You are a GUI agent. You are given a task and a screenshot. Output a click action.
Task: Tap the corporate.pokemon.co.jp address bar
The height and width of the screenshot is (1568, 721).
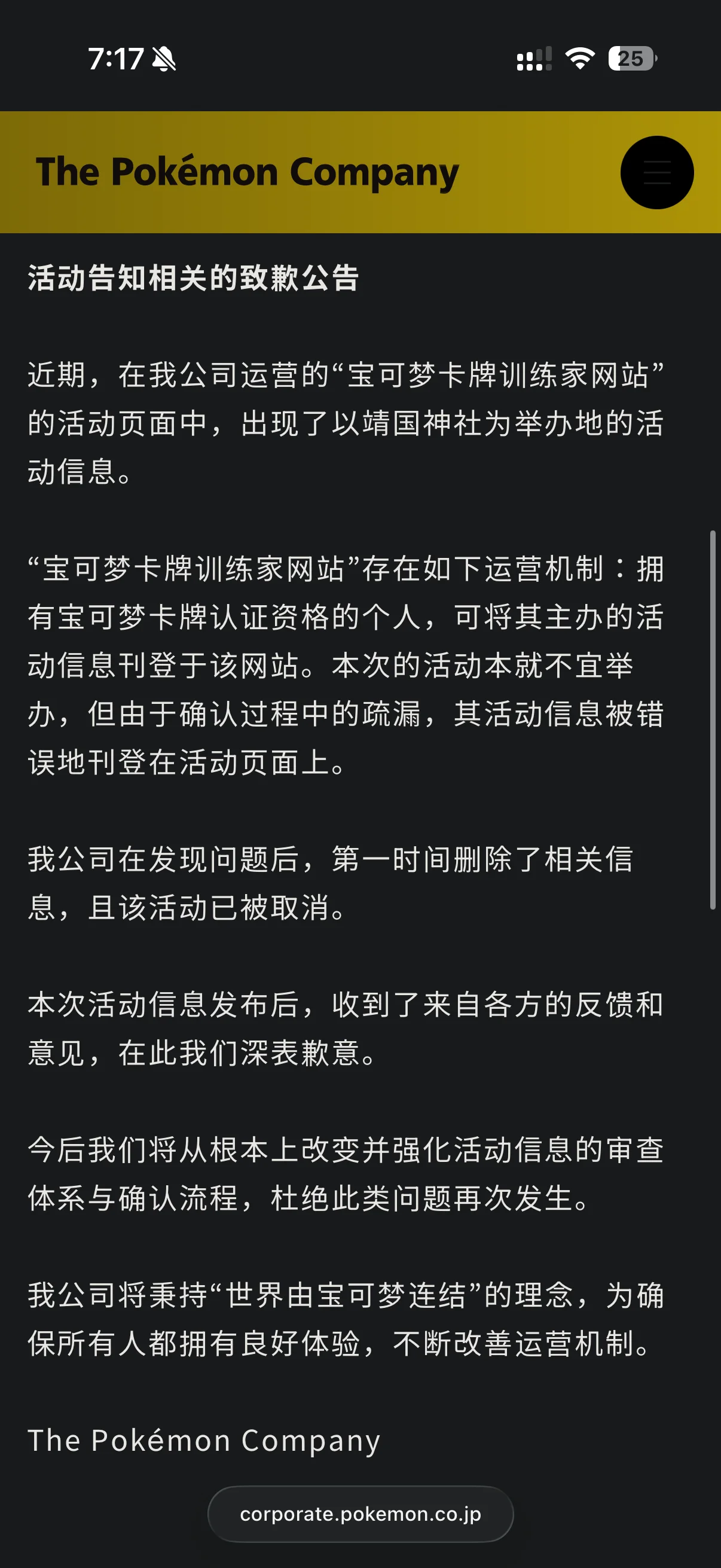click(x=360, y=1514)
